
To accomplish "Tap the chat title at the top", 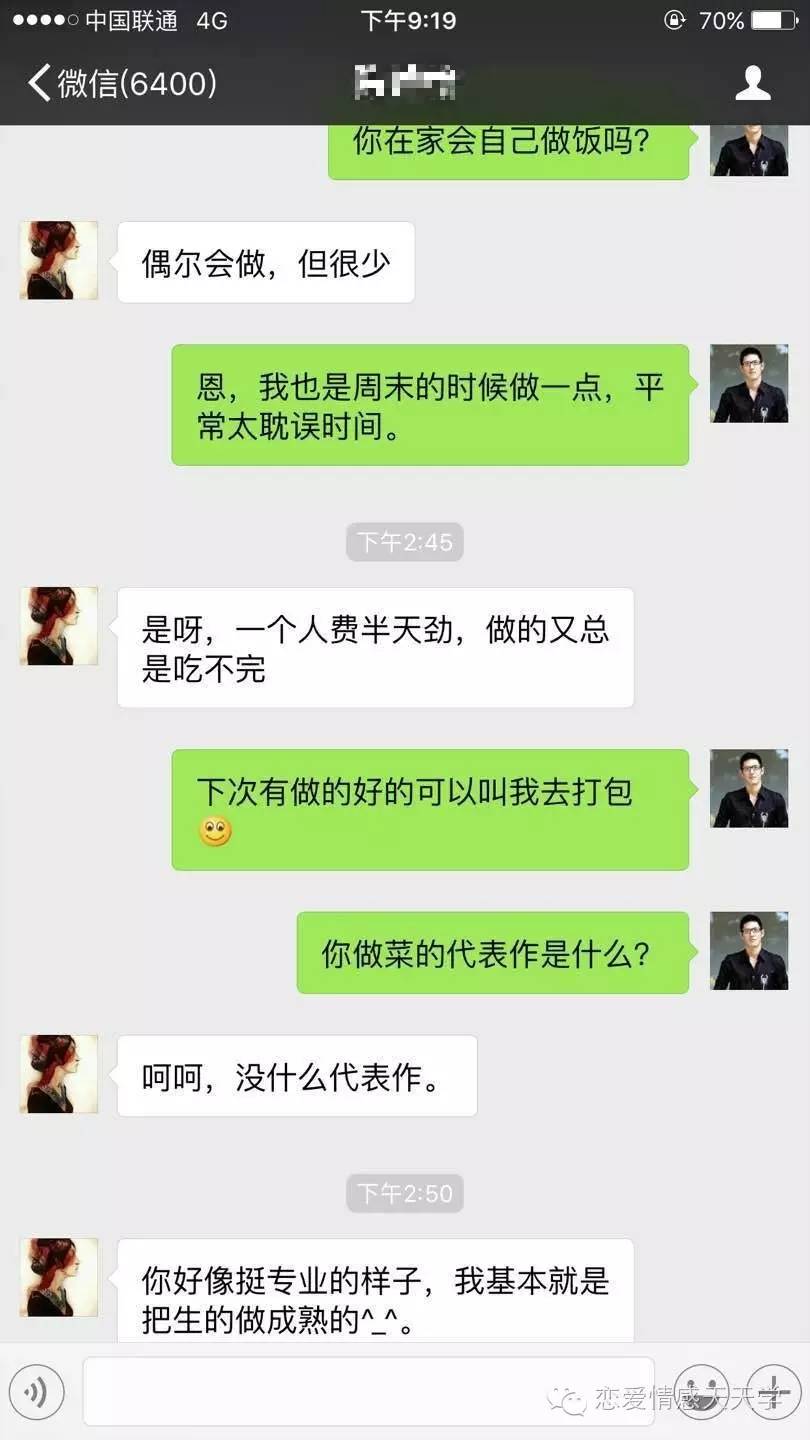I will 405,85.
